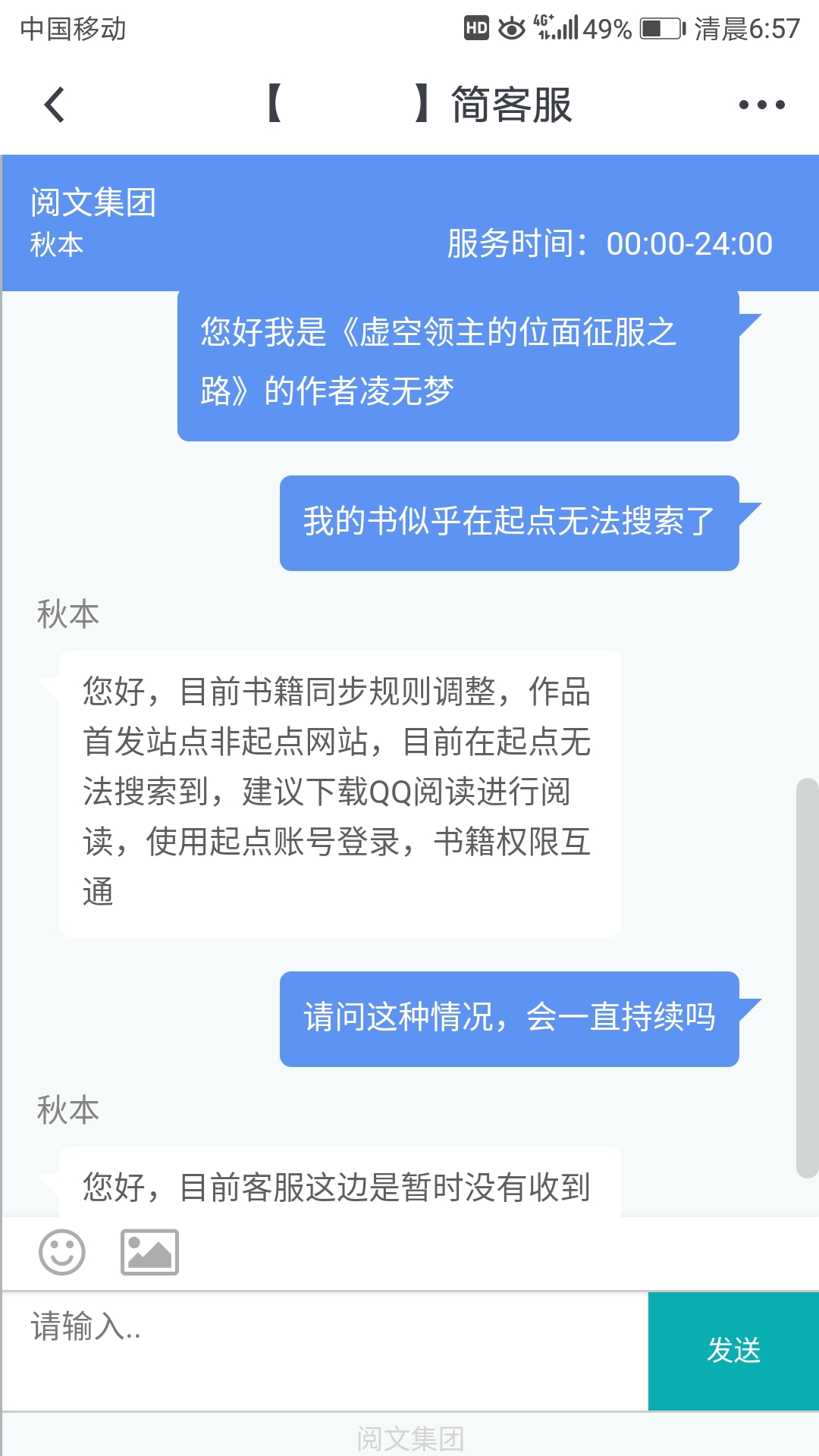
Task: Attach an image to the chat
Action: click(150, 1252)
